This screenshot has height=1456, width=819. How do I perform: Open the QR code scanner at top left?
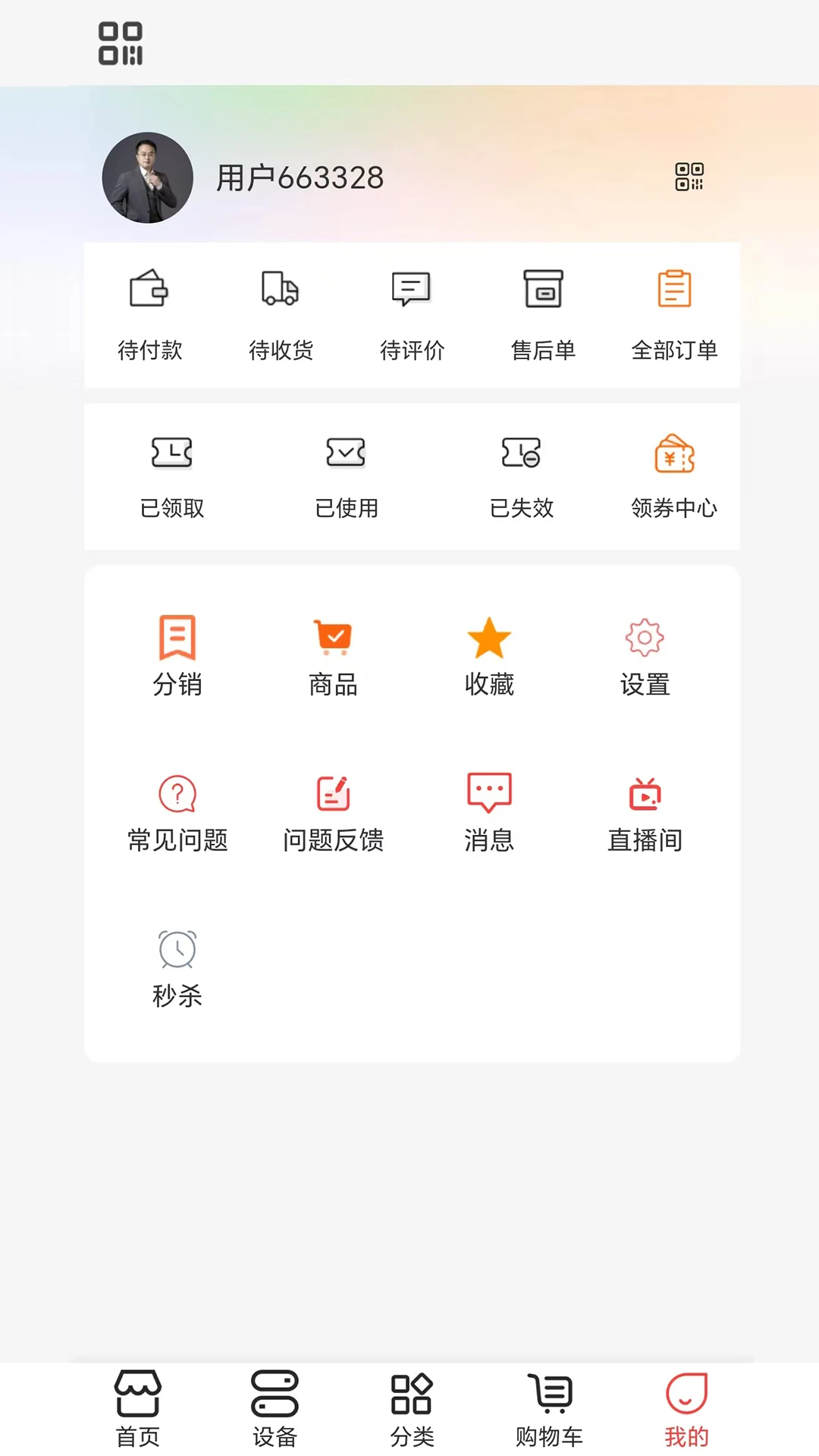tap(122, 43)
